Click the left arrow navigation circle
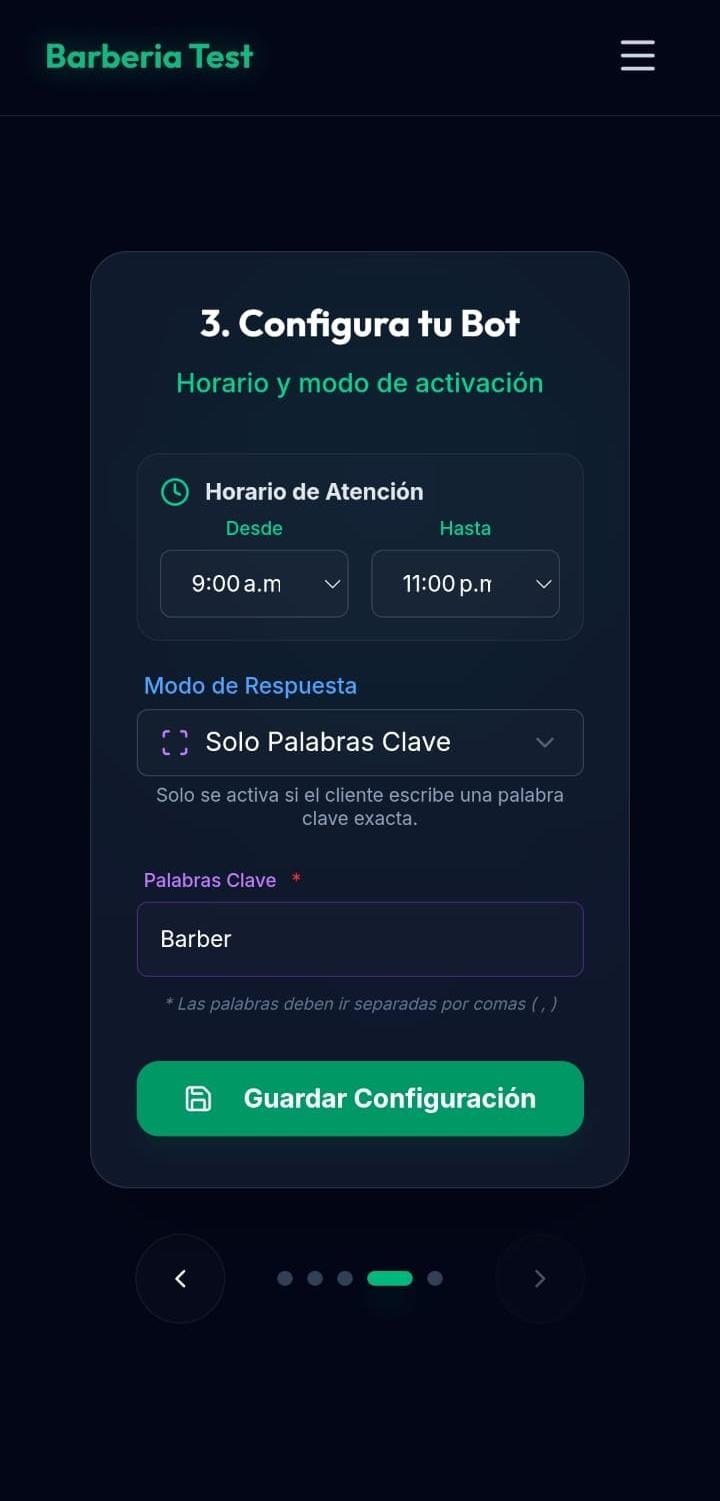Screen dimensions: 720x1501 [x=180, y=1278]
